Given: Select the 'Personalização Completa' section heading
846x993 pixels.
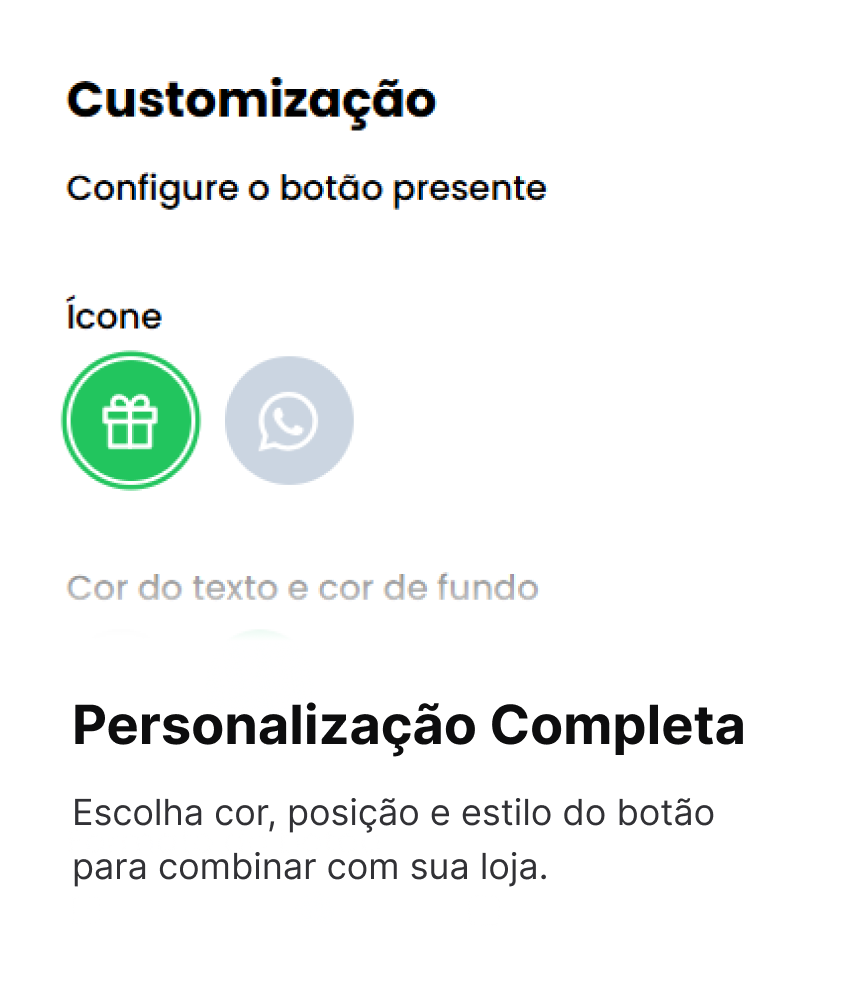Looking at the screenshot, I should click(x=408, y=727).
